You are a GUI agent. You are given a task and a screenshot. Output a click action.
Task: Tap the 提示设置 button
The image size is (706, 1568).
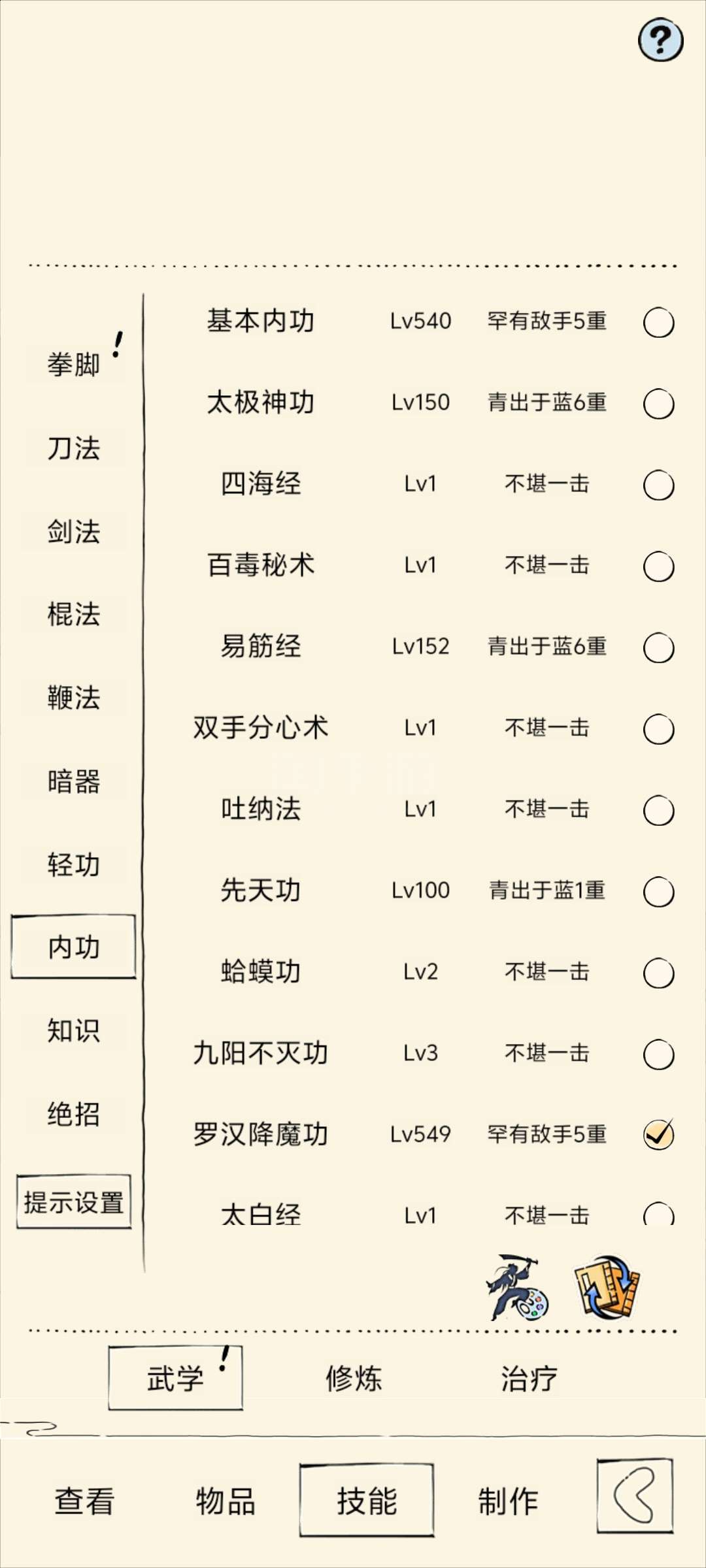(x=74, y=1201)
